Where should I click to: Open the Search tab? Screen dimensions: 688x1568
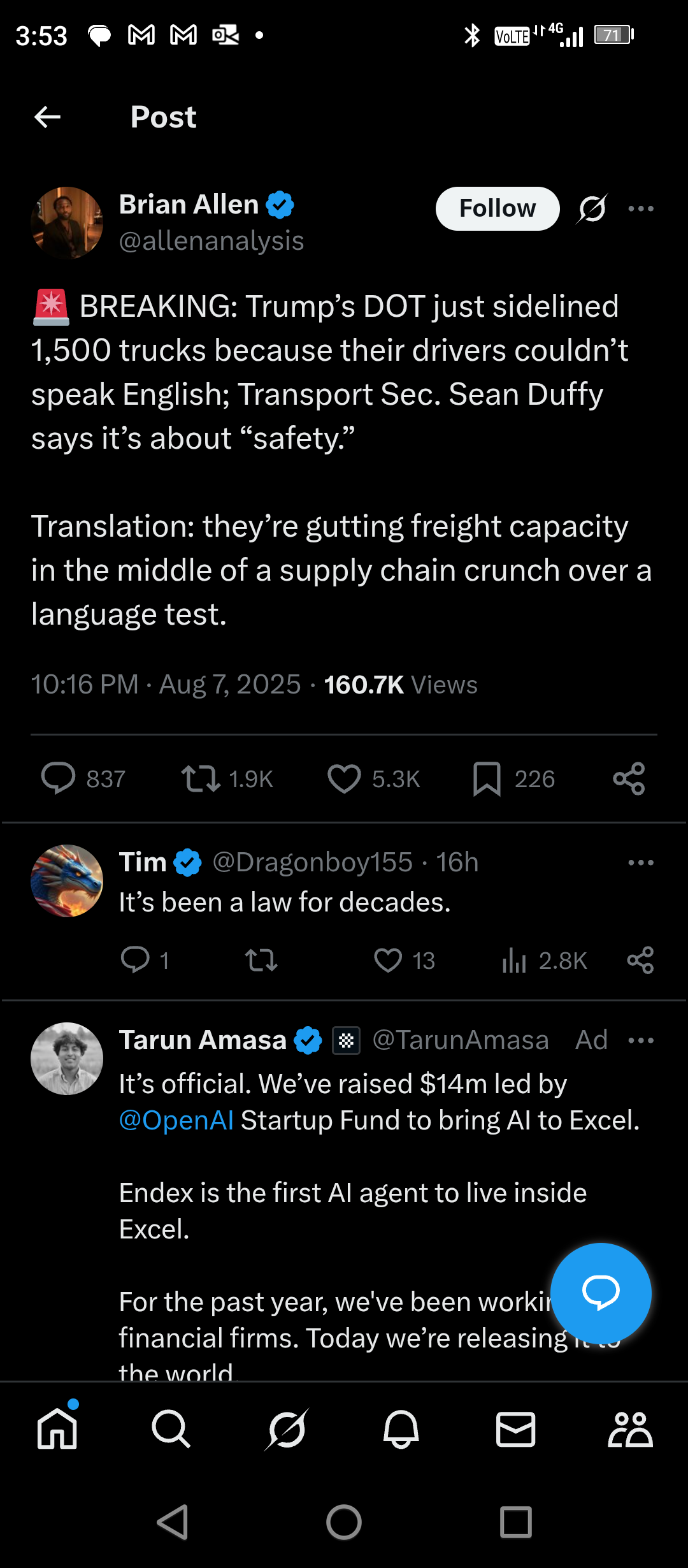click(x=171, y=1428)
